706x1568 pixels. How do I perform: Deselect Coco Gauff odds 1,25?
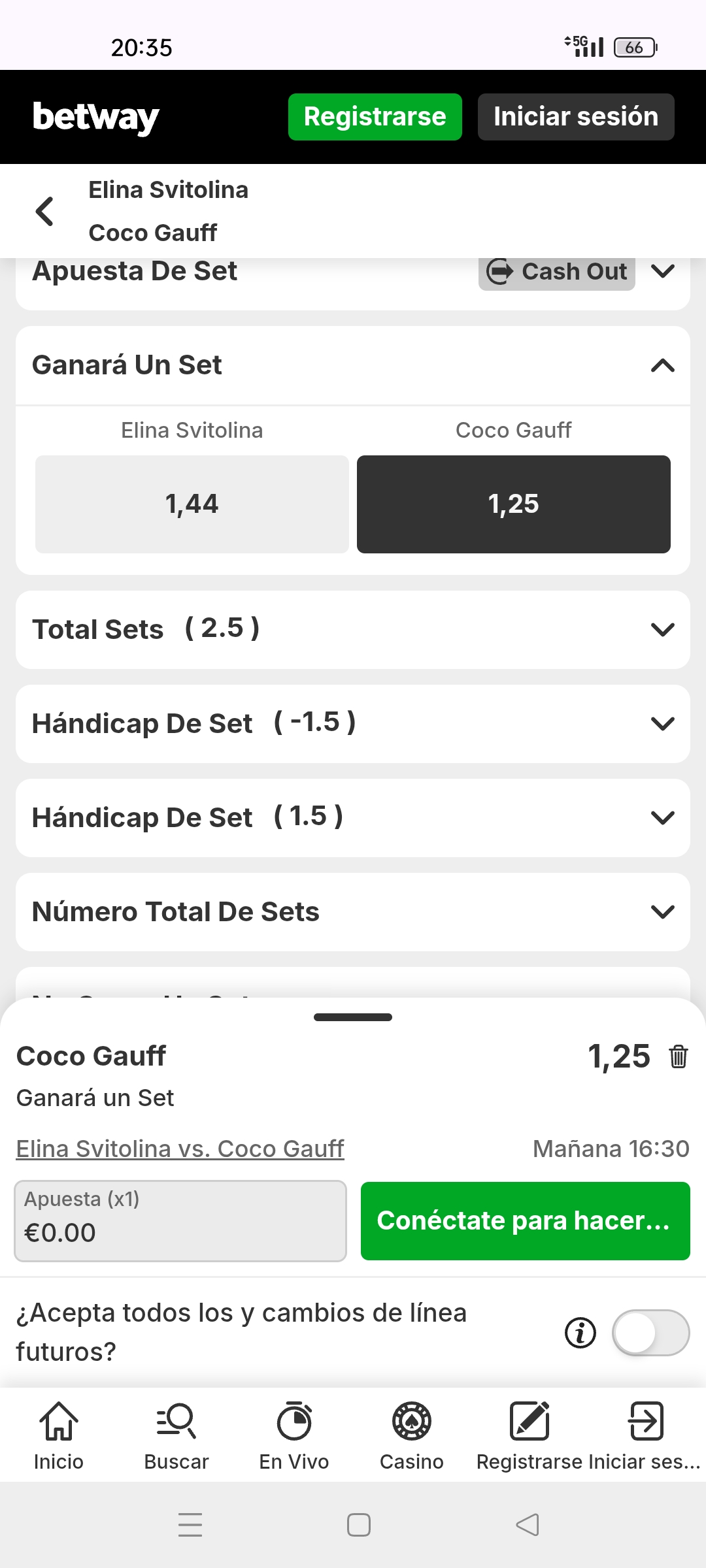click(x=513, y=504)
